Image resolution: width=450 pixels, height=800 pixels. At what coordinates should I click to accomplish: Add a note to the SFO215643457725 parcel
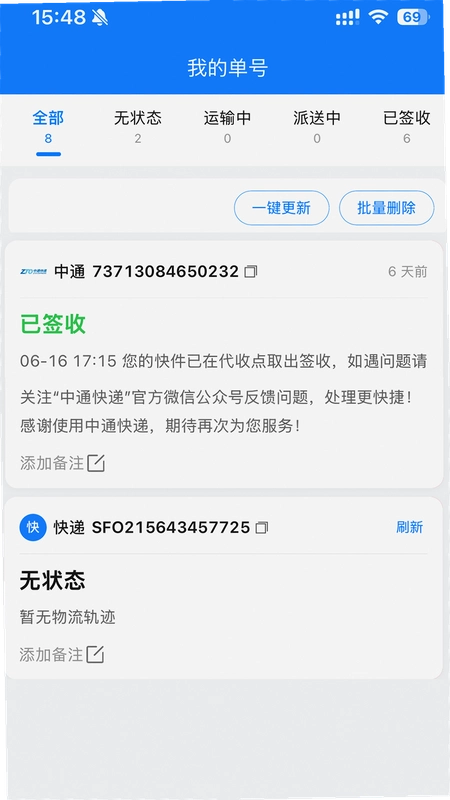(62, 654)
